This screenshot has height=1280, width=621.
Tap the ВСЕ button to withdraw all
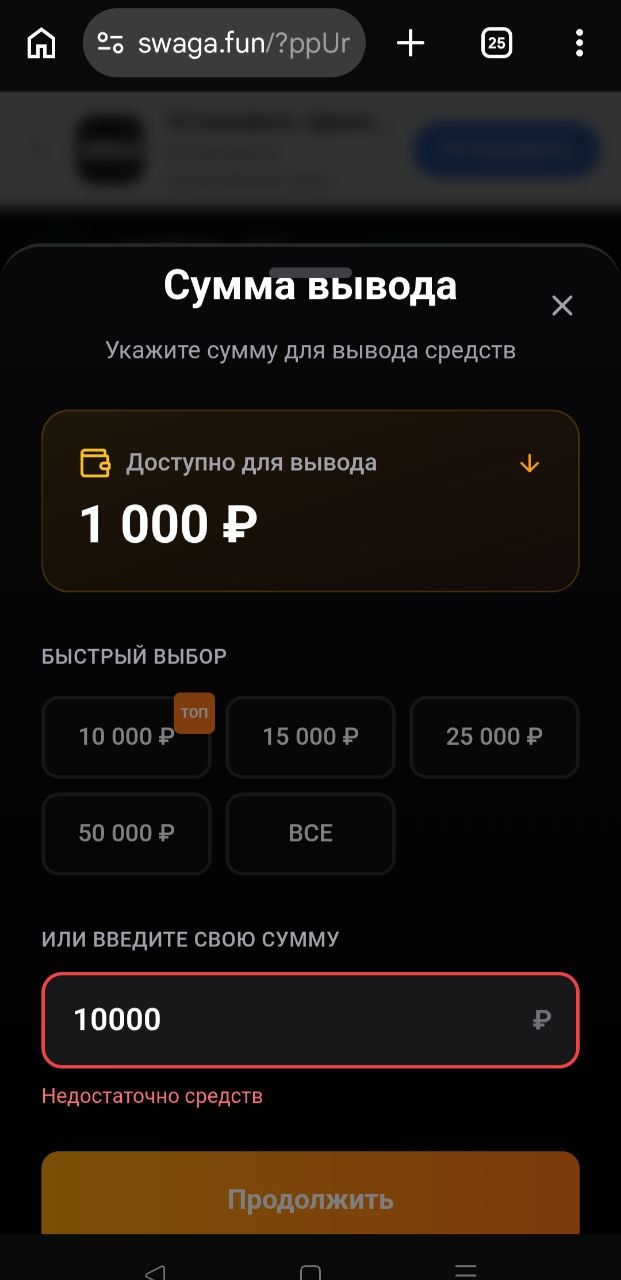[310, 833]
